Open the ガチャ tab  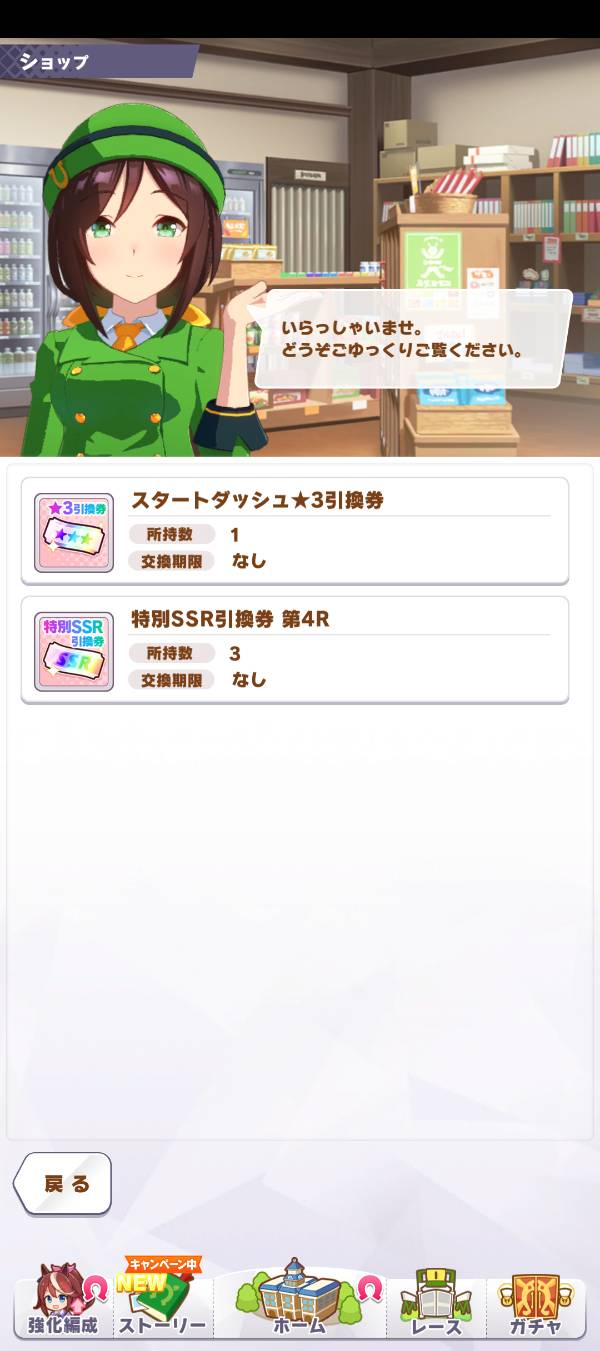535,1304
